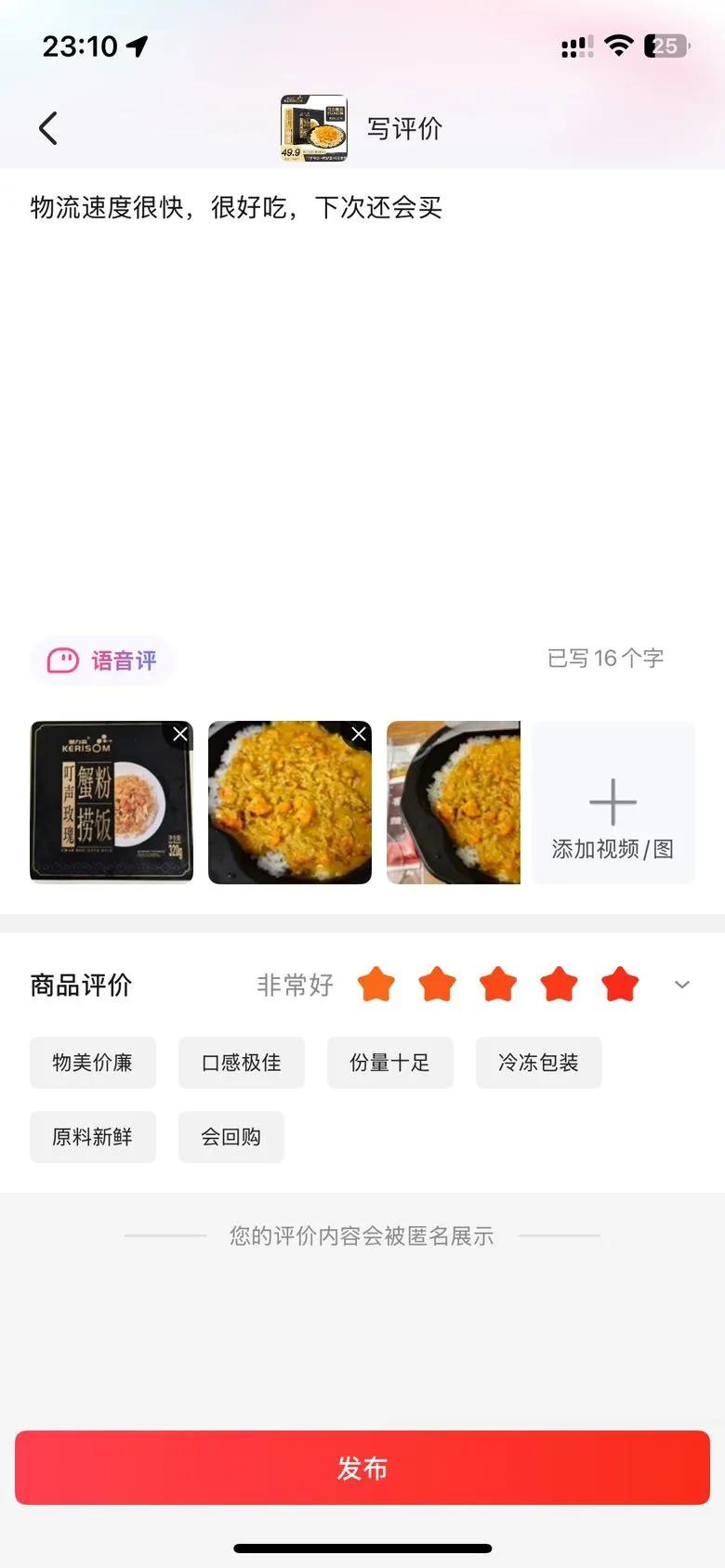
Task: Open the third uploaded food photo
Action: pos(454,803)
